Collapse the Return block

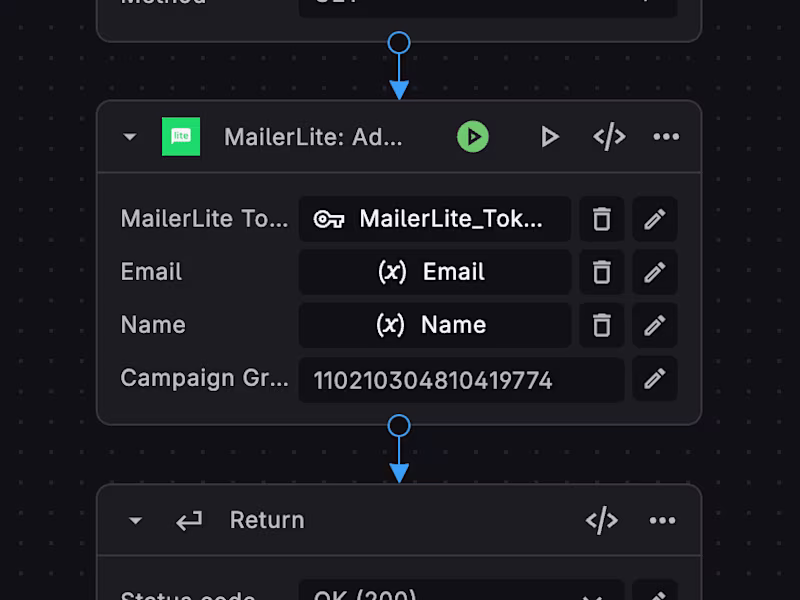click(136, 520)
